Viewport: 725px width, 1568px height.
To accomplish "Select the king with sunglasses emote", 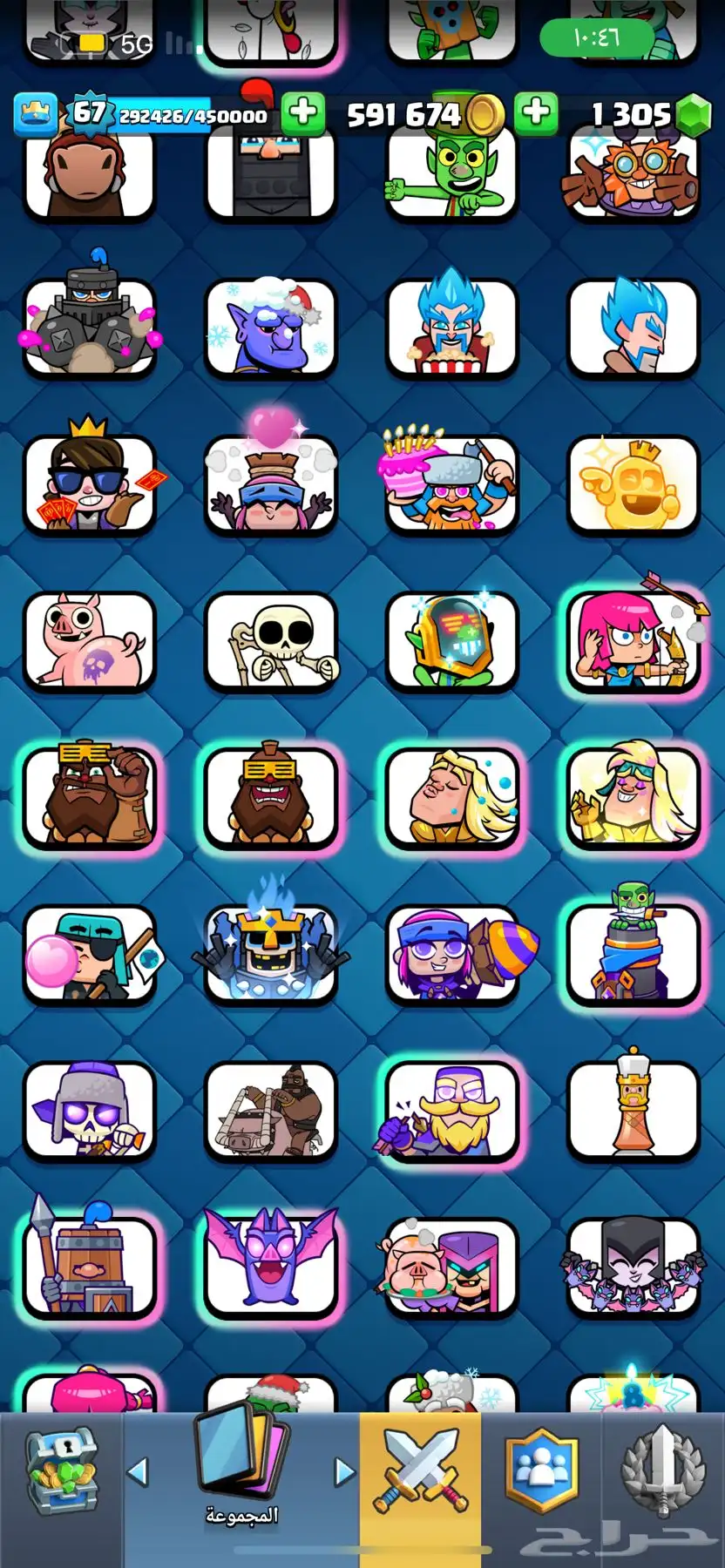I will click(90, 483).
